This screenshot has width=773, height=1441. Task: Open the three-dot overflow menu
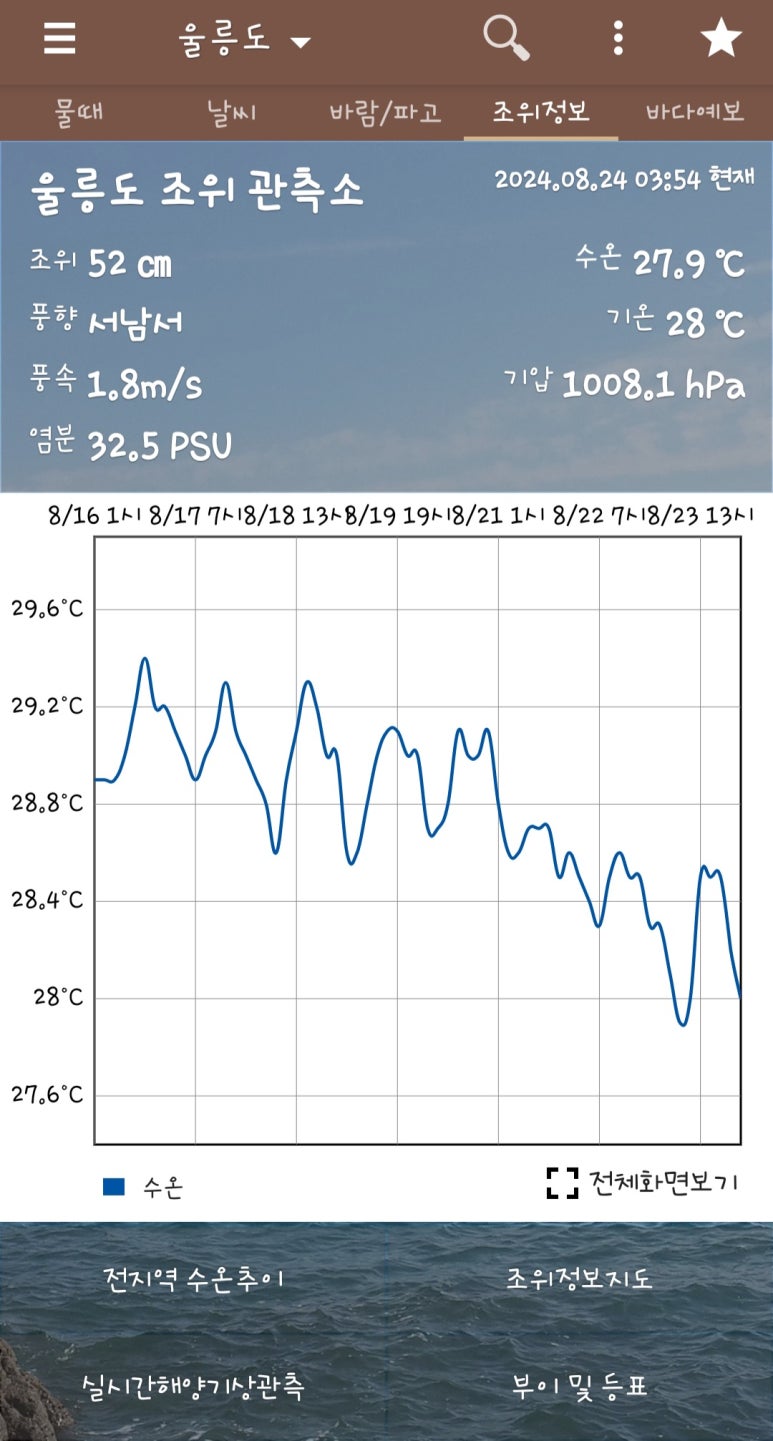click(x=618, y=39)
